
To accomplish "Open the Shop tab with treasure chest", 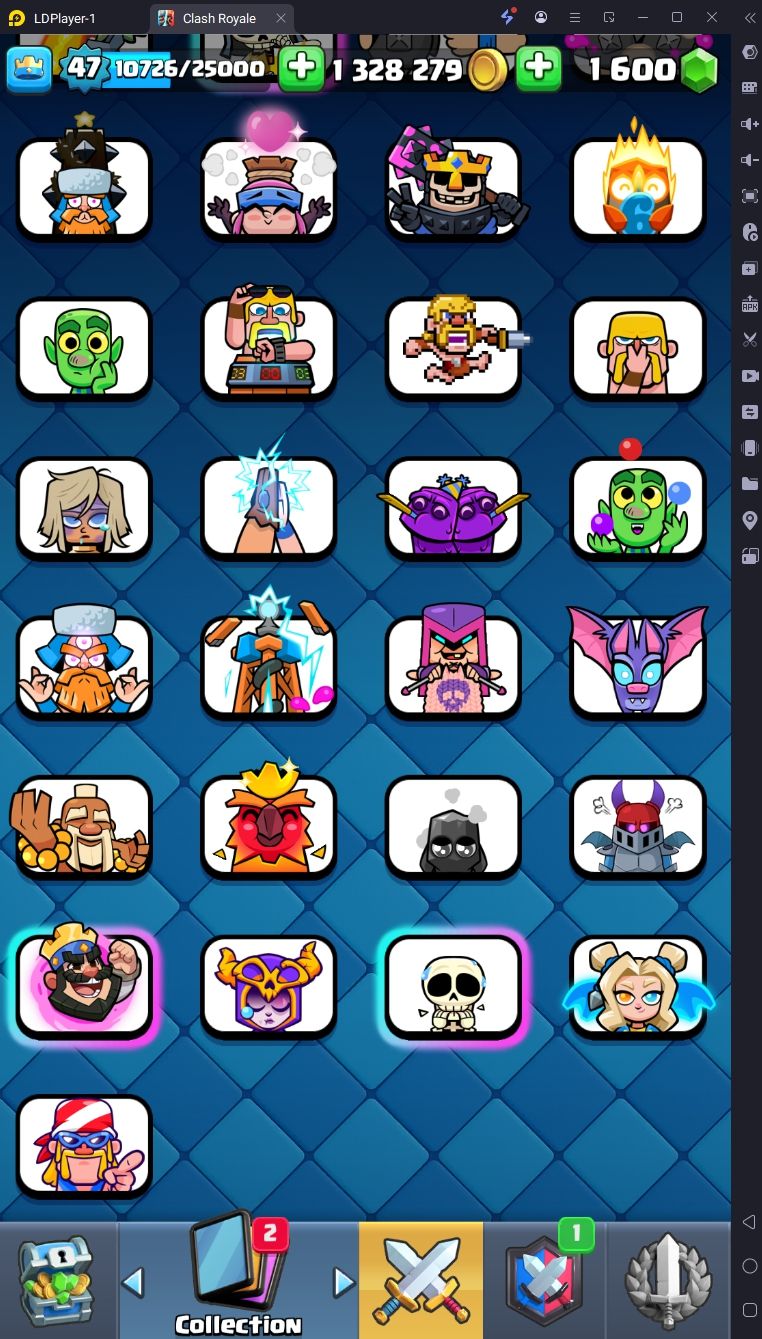I will click(57, 1280).
